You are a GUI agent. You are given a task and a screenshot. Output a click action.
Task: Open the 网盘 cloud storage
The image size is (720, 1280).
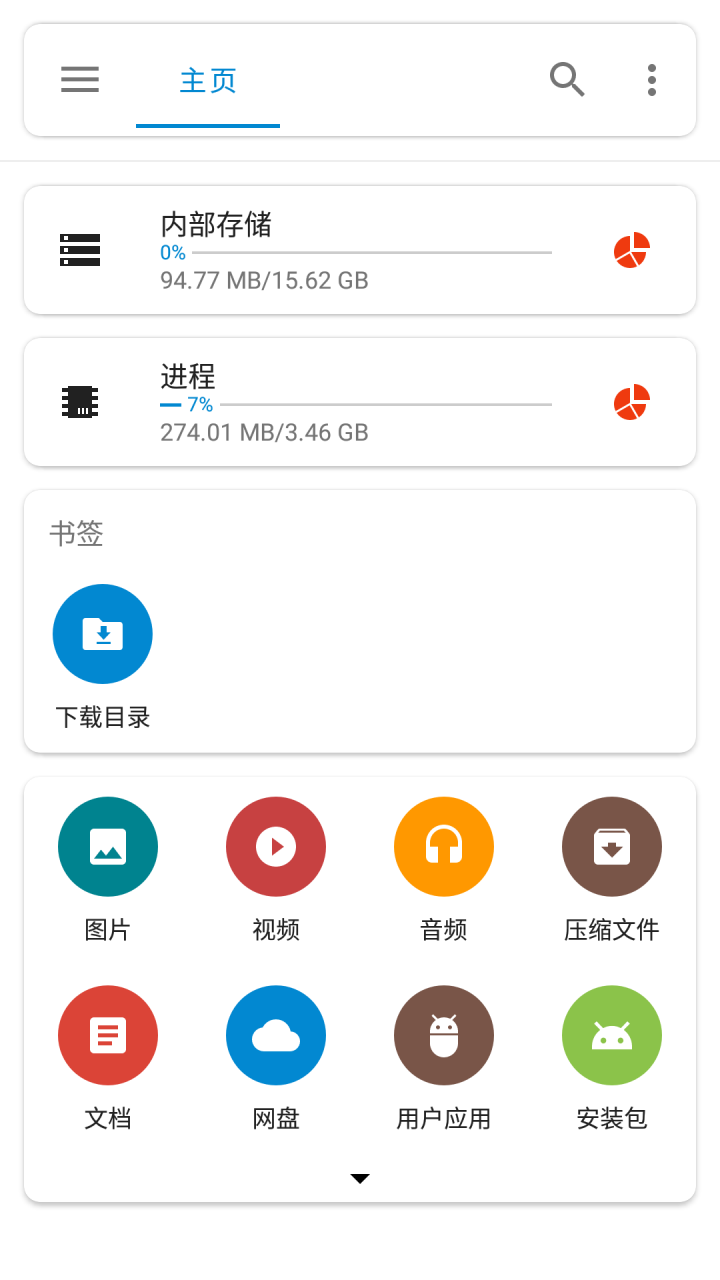[276, 1035]
